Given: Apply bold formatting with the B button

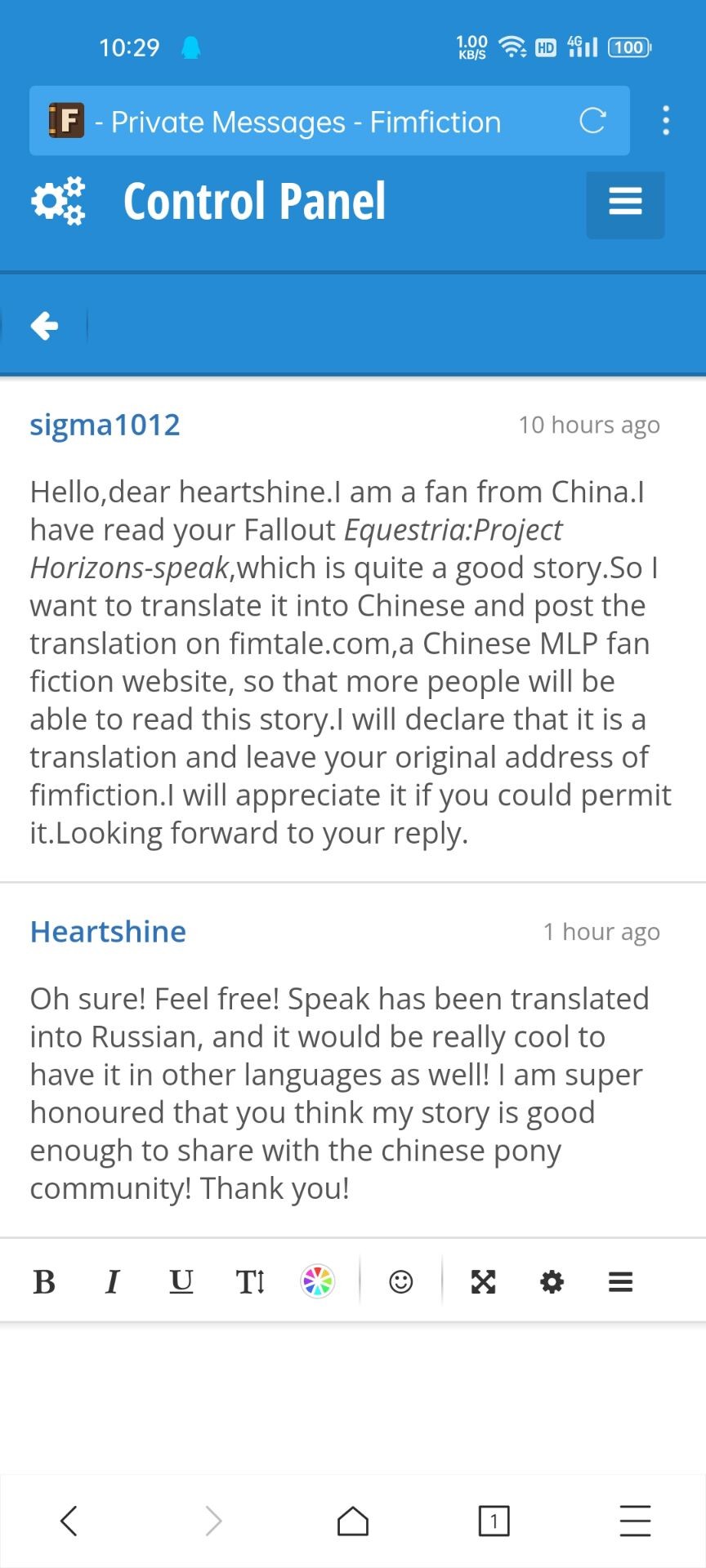Looking at the screenshot, I should (44, 1282).
